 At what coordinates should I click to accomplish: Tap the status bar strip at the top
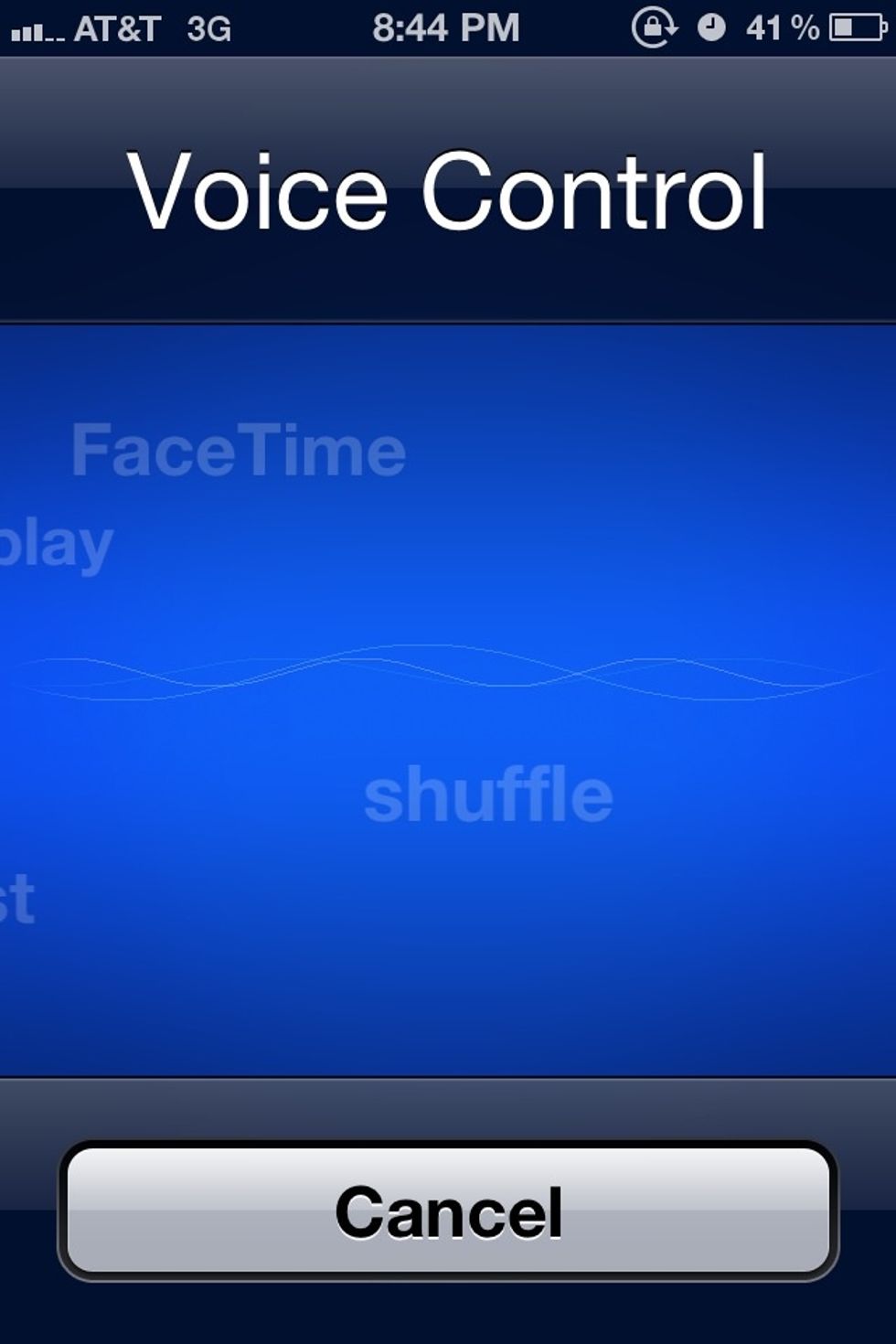[x=448, y=27]
